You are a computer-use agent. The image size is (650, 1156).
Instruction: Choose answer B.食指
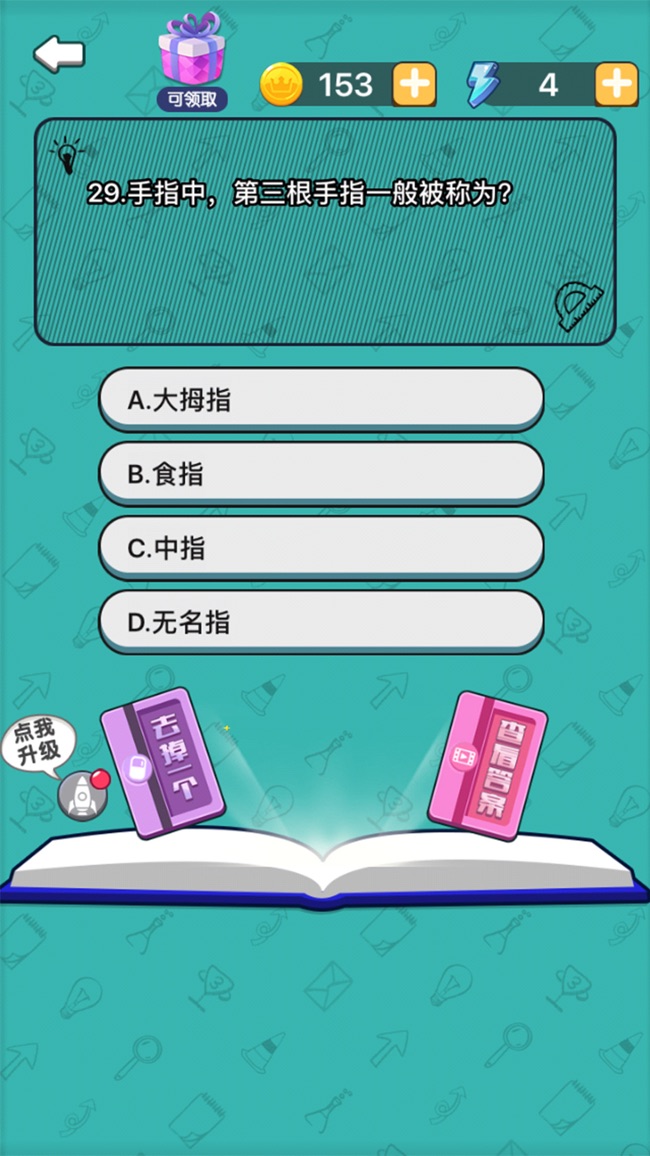[321, 474]
